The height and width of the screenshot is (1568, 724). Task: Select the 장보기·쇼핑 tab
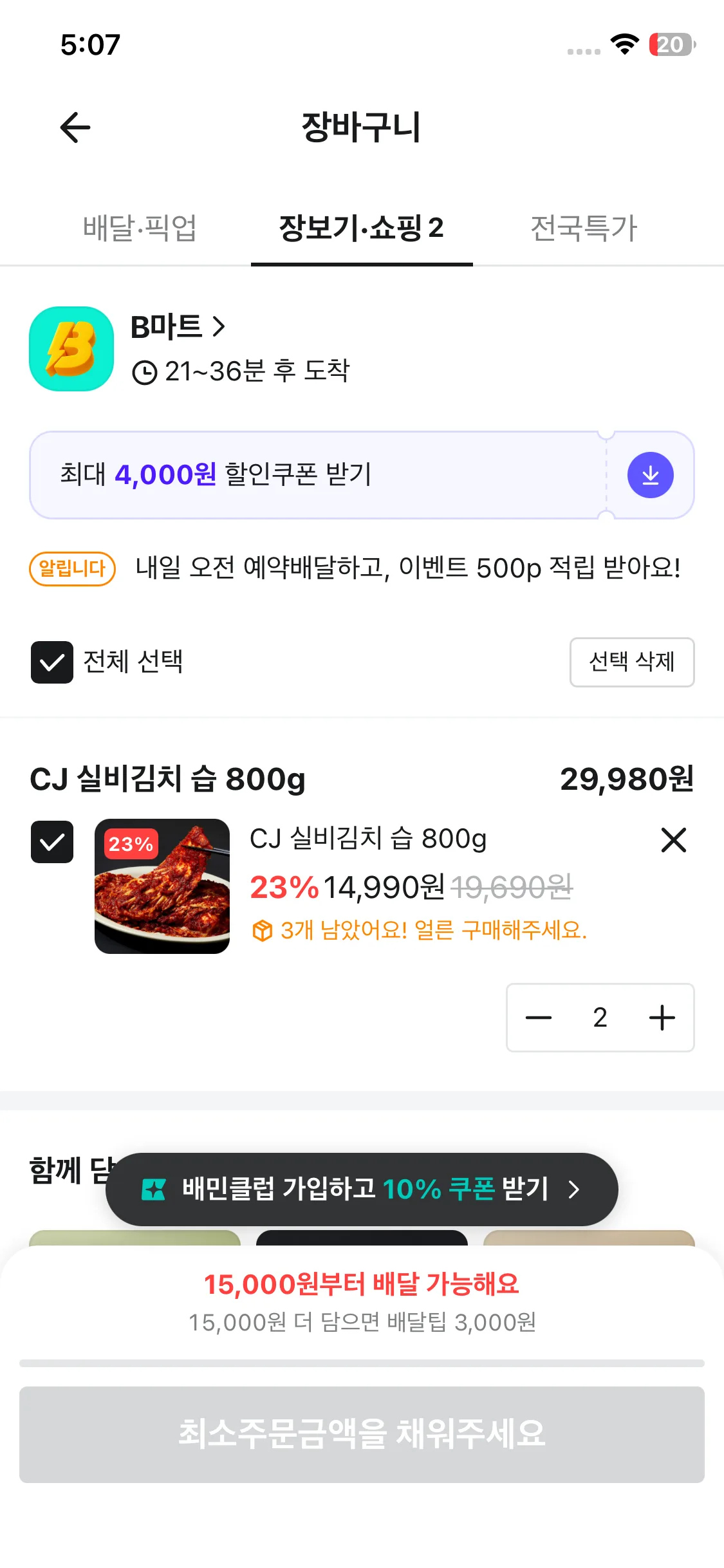pos(361,229)
